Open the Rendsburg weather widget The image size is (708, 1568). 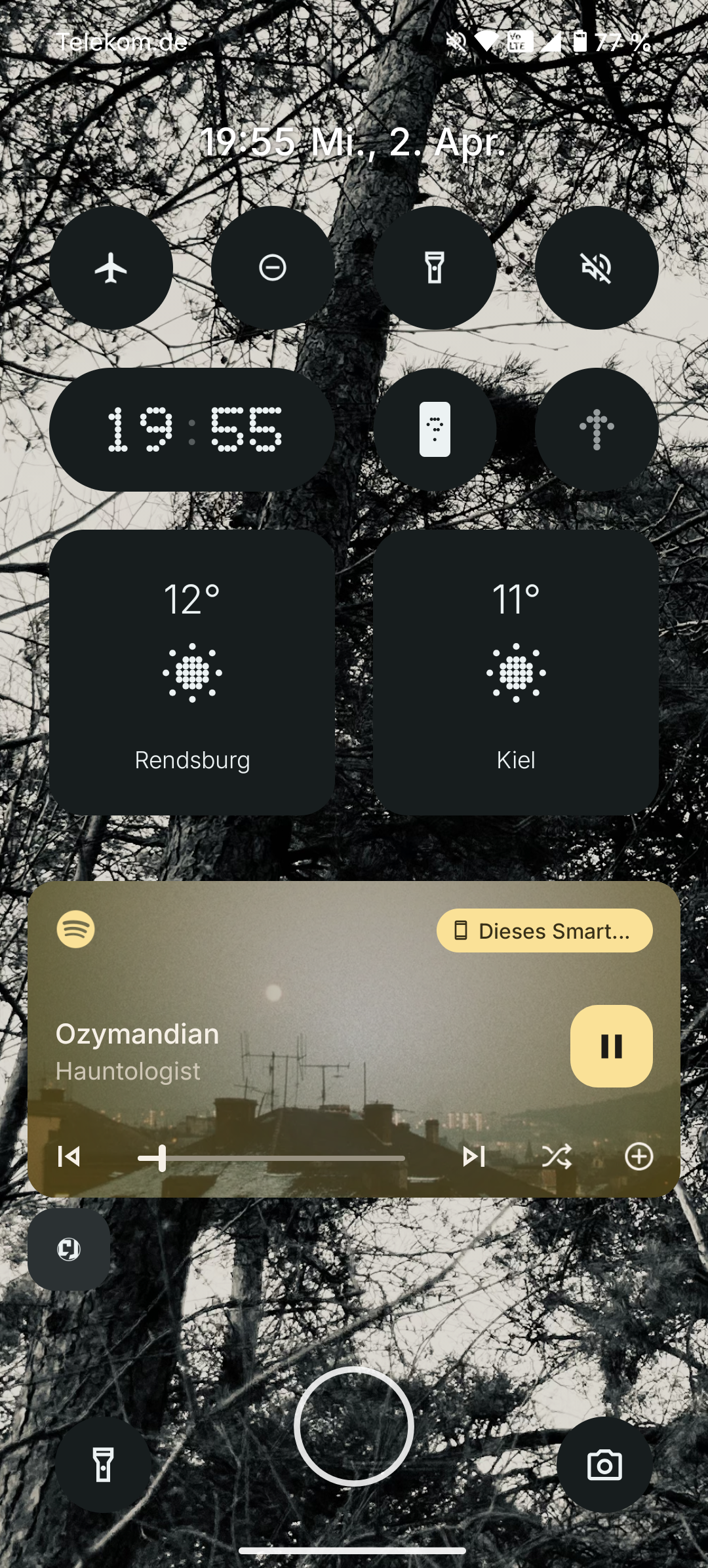pyautogui.click(x=192, y=673)
